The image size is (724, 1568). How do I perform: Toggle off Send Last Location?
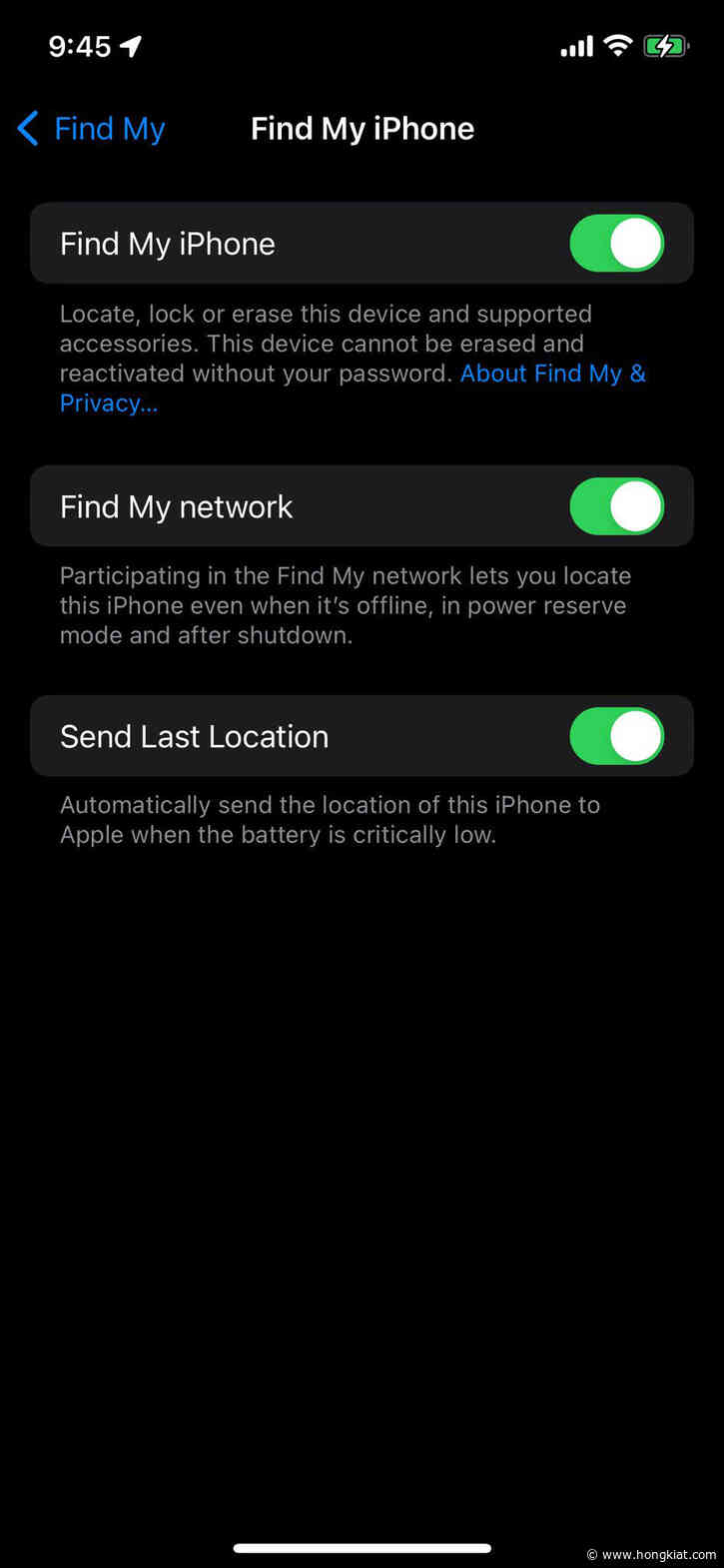pos(616,736)
